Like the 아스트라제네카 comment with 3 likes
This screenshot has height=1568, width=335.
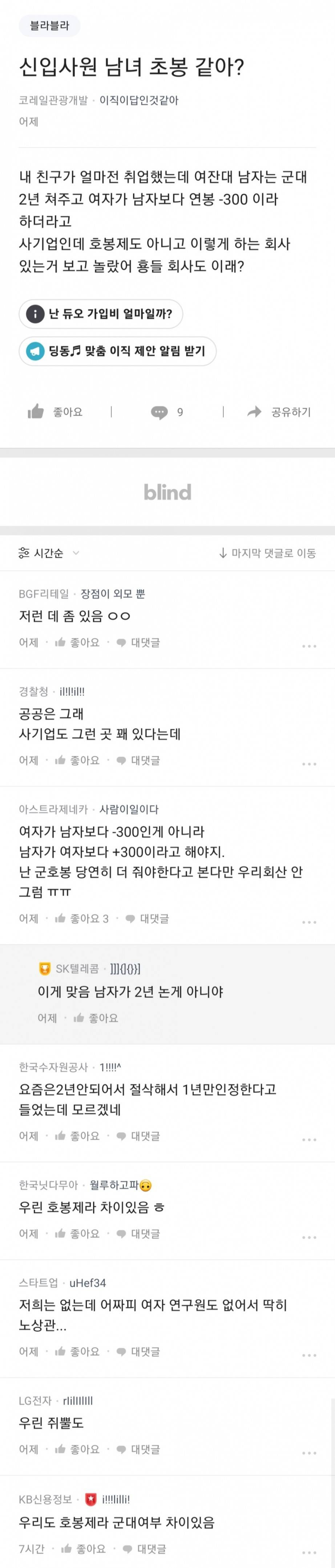pyautogui.click(x=82, y=919)
